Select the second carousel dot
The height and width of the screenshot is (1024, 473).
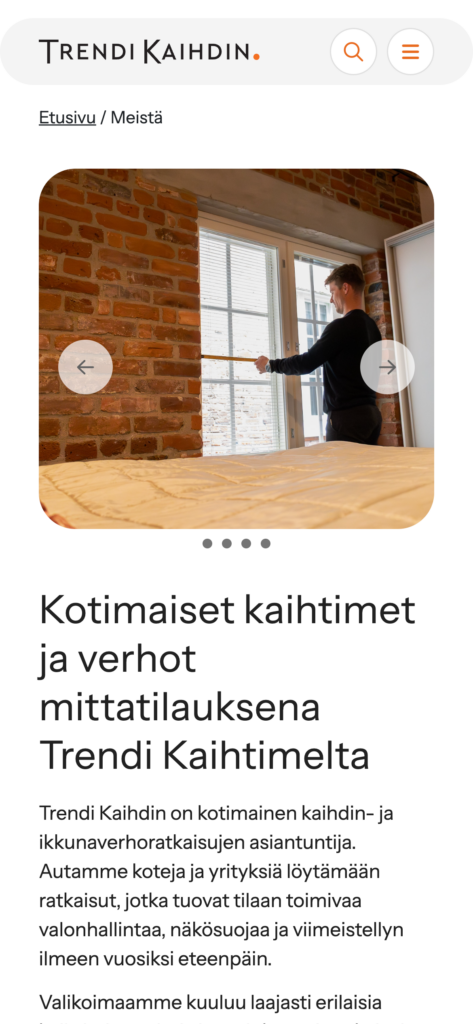[x=227, y=543]
